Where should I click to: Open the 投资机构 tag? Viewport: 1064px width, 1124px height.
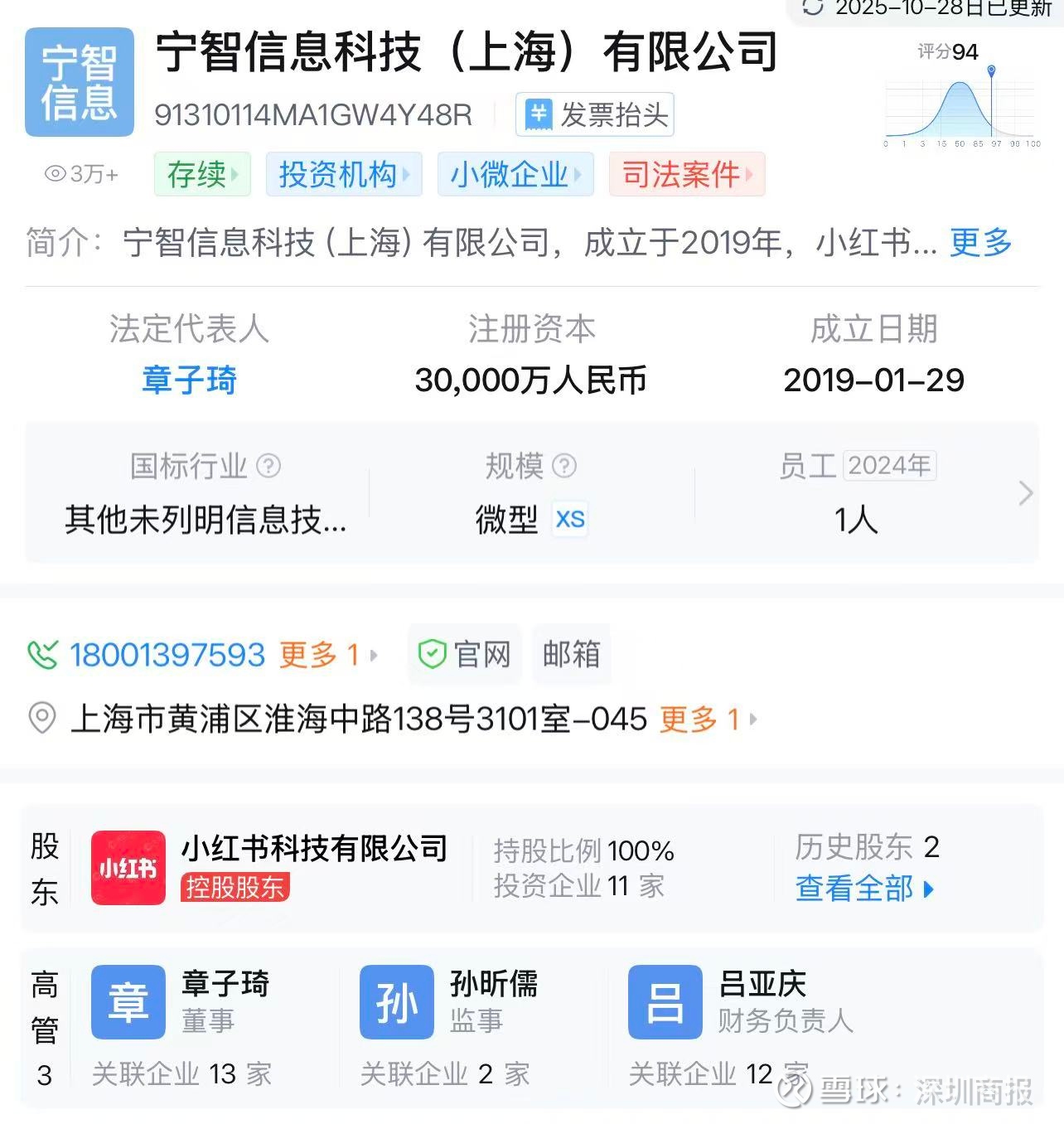pyautogui.click(x=343, y=174)
